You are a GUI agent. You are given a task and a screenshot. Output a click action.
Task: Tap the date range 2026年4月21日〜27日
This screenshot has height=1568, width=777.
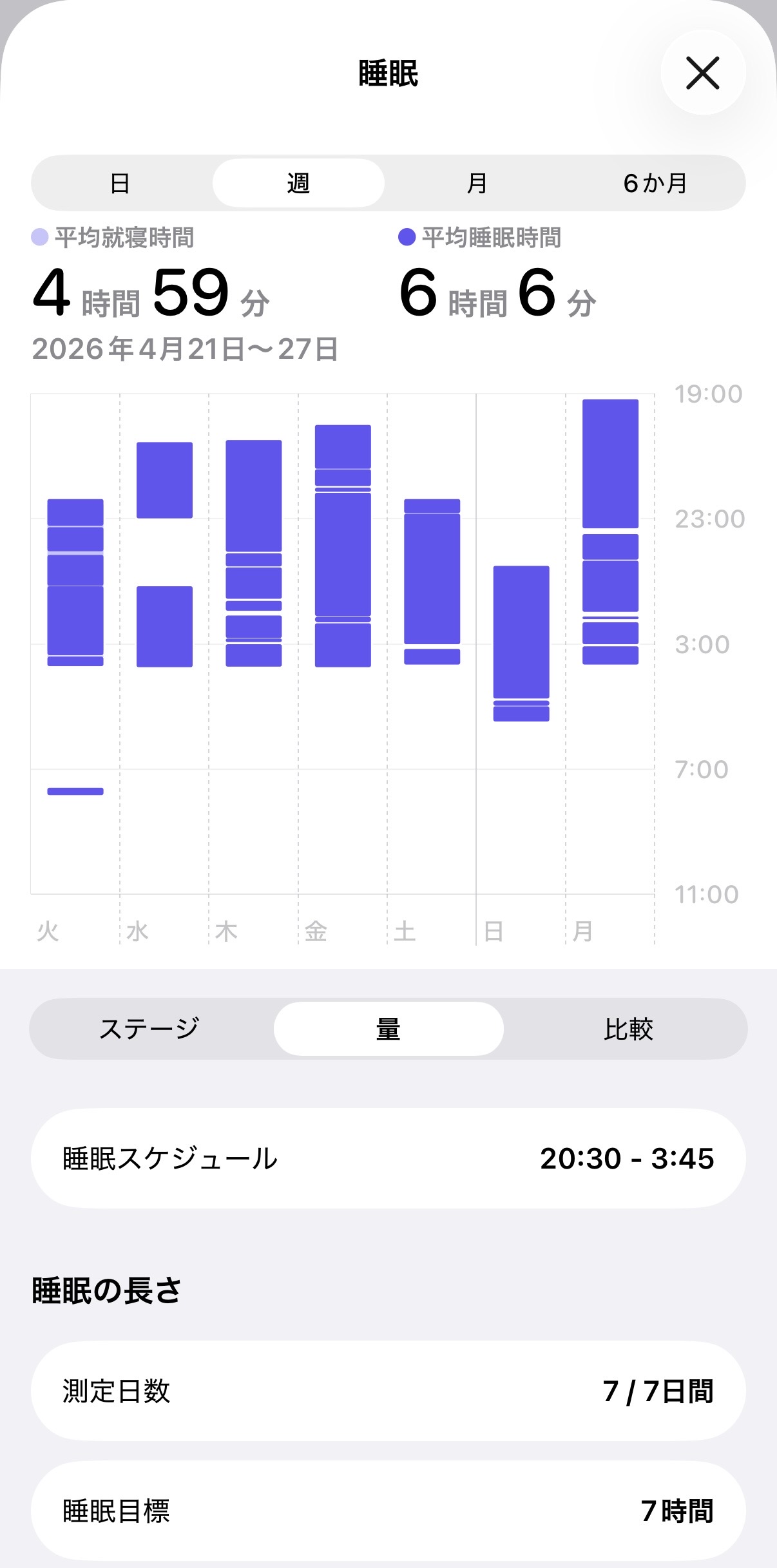point(187,349)
